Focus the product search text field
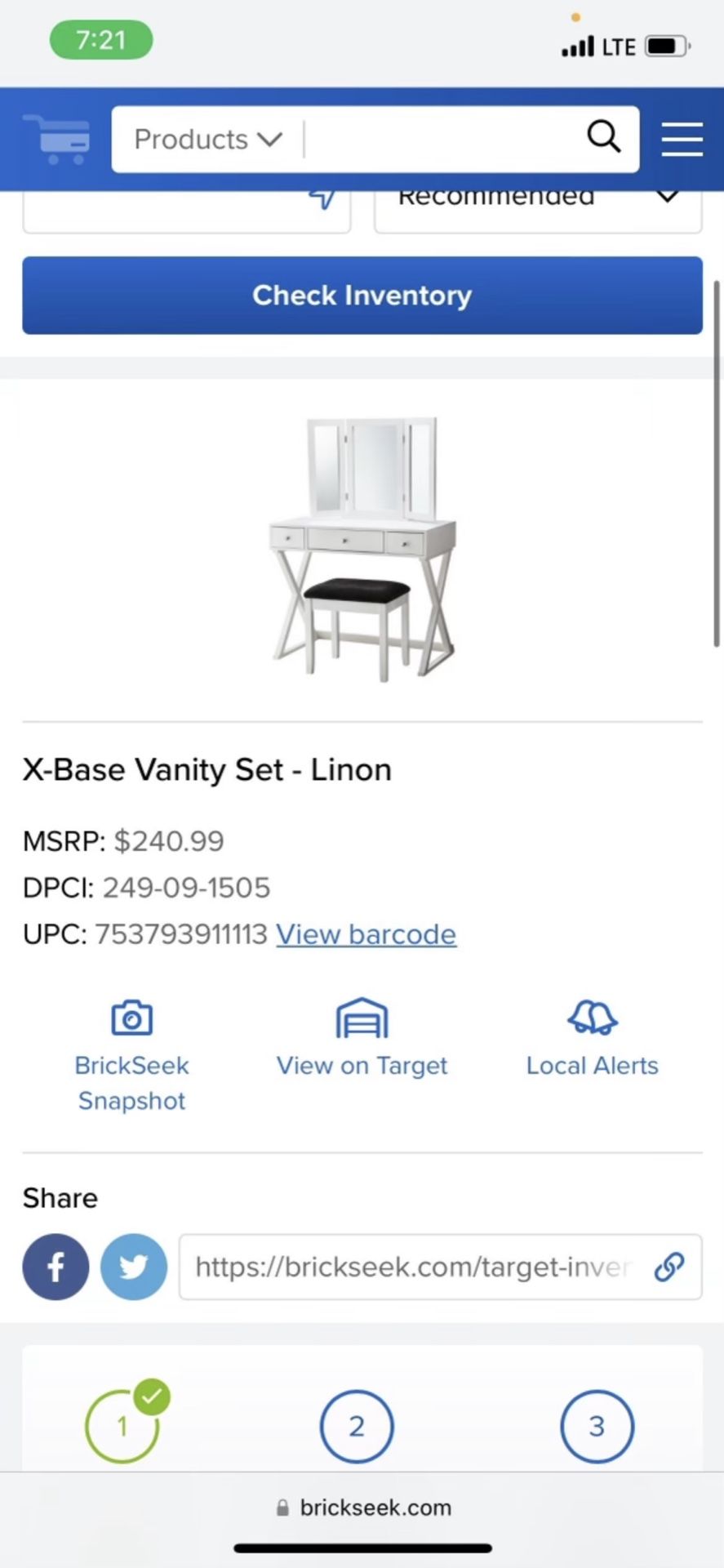Image resolution: width=724 pixels, height=1568 pixels. (x=441, y=140)
